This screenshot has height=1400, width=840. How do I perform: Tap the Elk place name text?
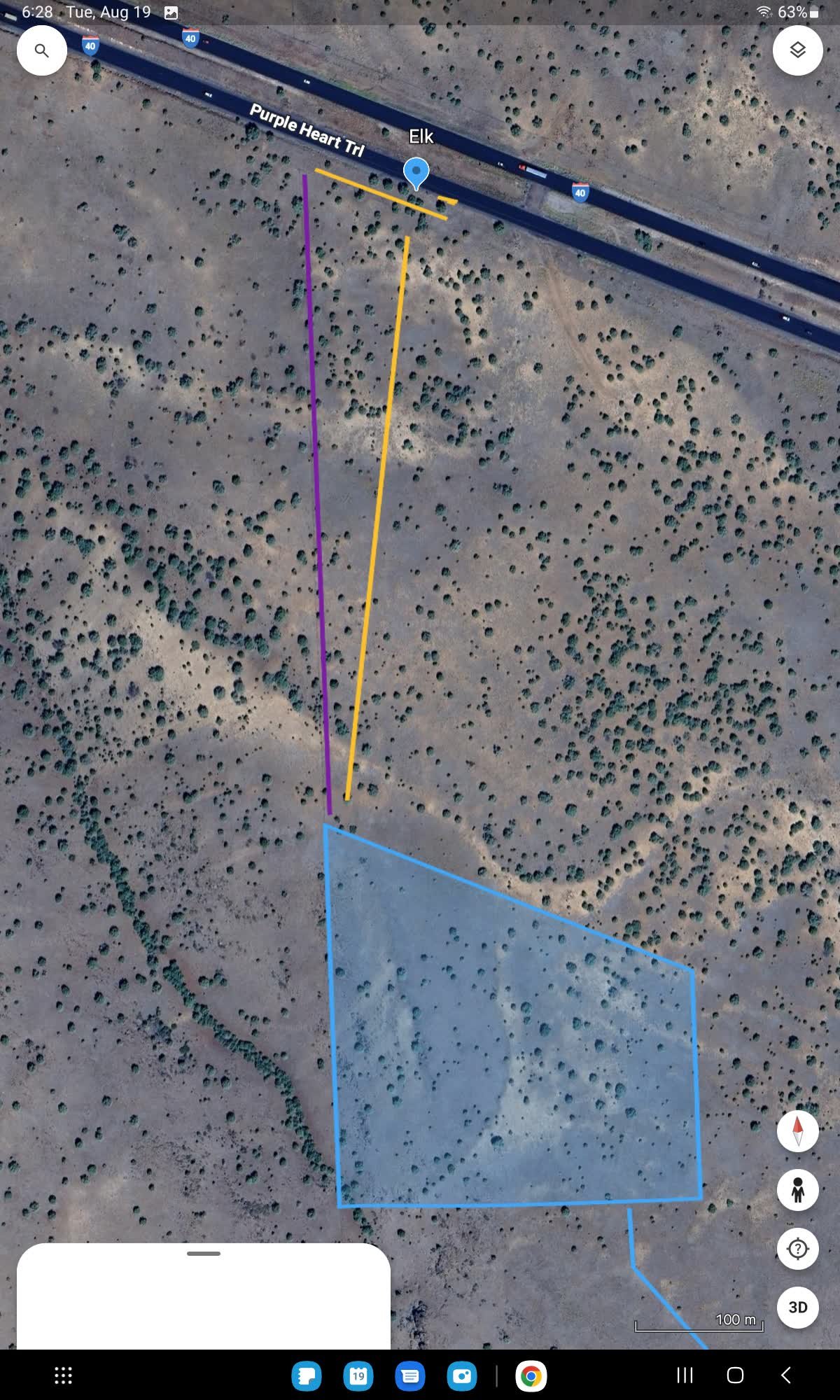[x=421, y=136]
